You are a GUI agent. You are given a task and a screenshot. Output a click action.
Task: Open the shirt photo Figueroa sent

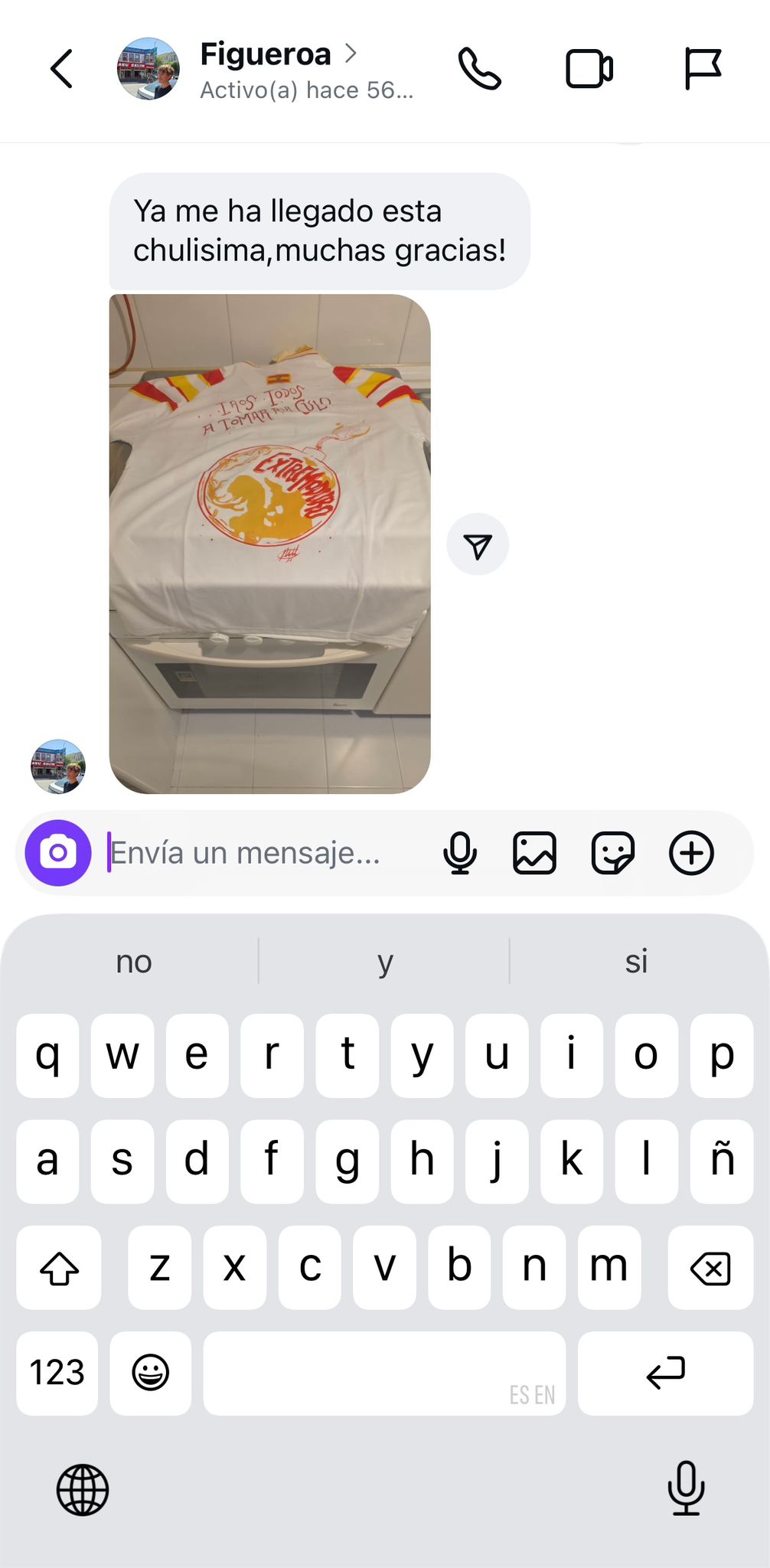269,544
